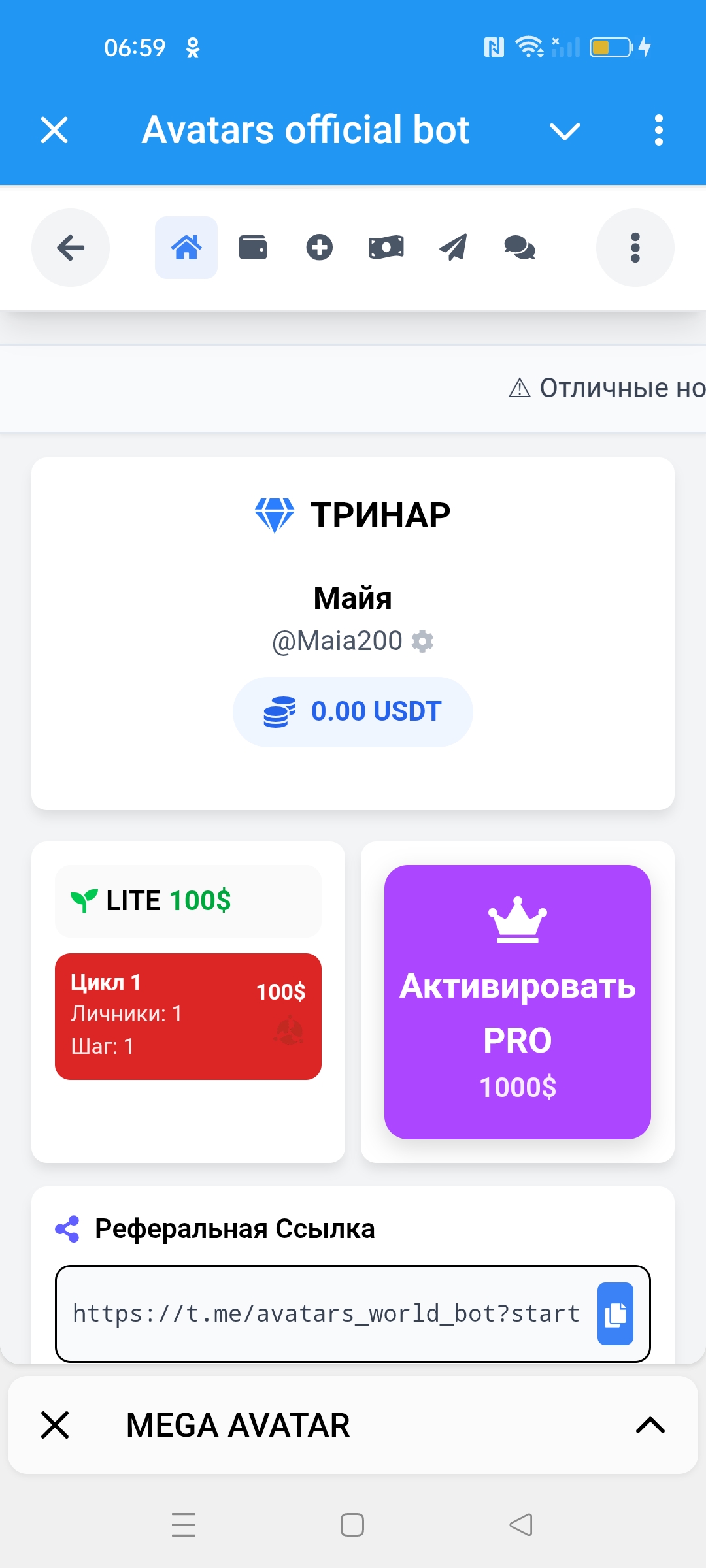The width and height of the screenshot is (706, 1568).
Task: Dismiss the MEGA AVATAR panel
Action: [x=55, y=1425]
